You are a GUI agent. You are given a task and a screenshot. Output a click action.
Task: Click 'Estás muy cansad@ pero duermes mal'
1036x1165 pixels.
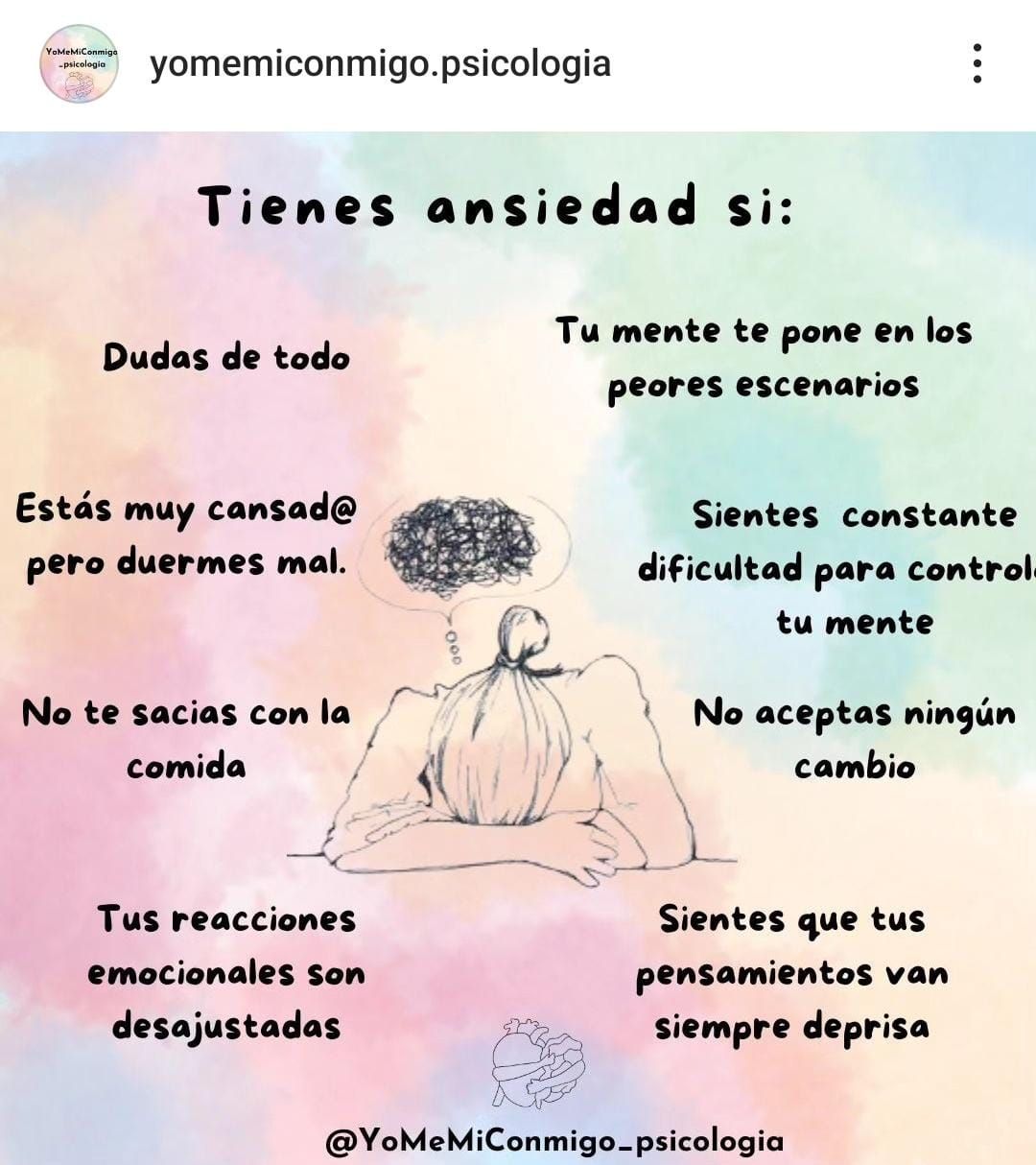click(x=182, y=533)
